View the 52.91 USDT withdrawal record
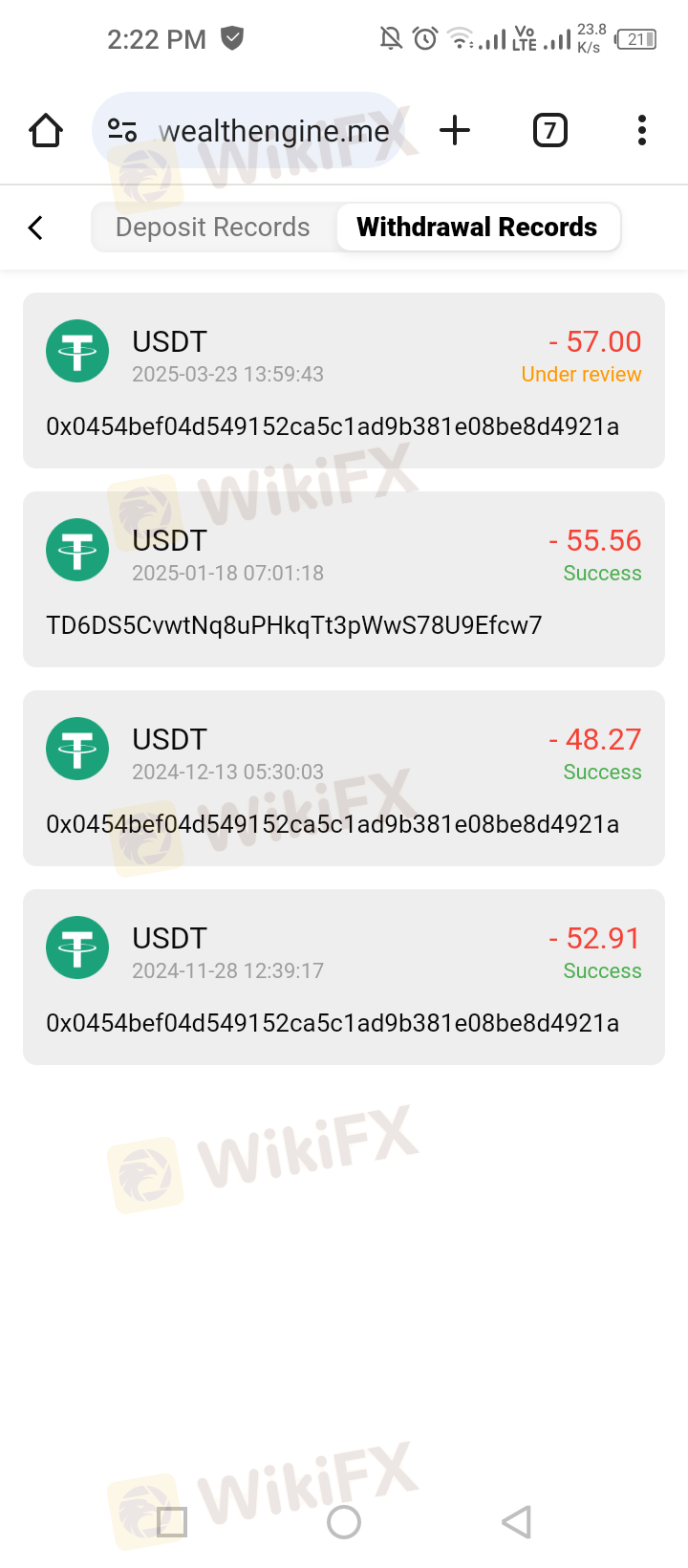 [344, 977]
